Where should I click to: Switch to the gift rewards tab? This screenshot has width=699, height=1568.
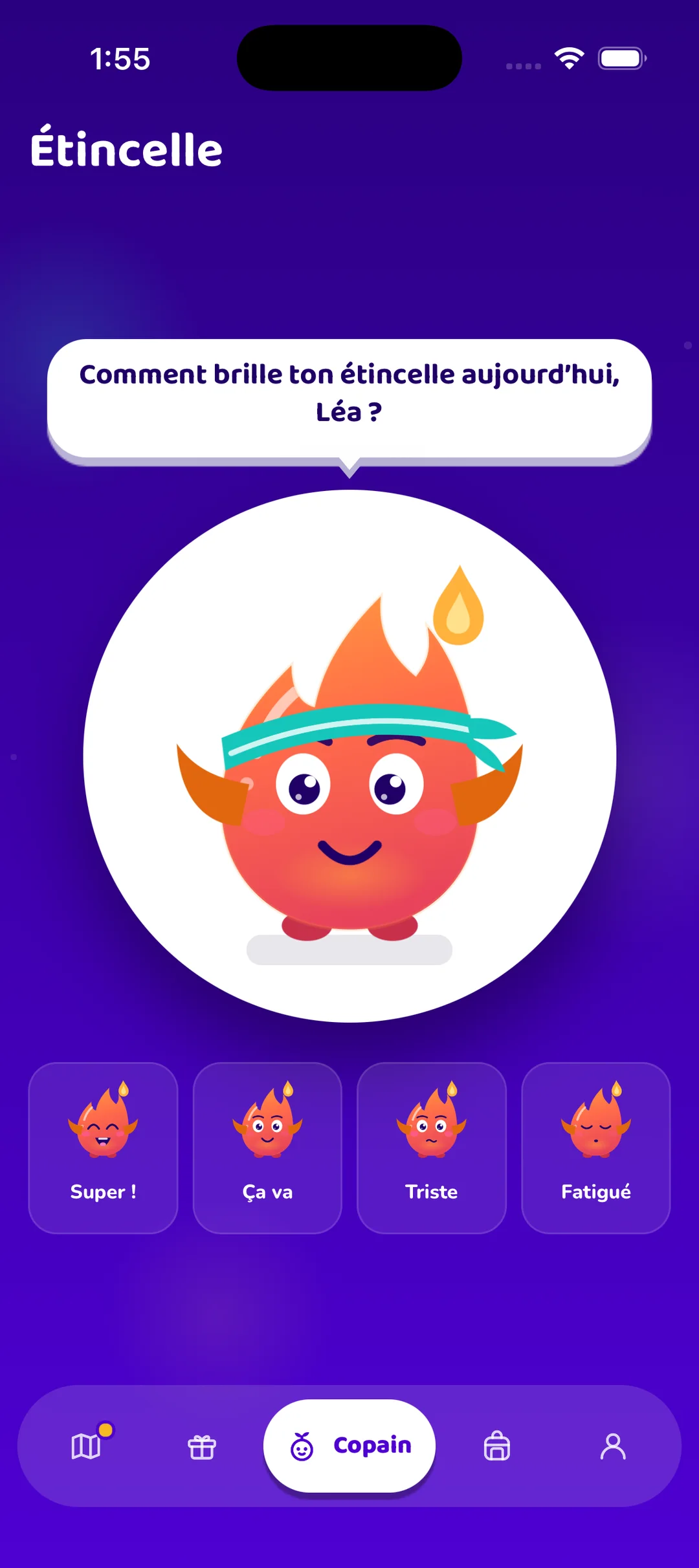[202, 1446]
